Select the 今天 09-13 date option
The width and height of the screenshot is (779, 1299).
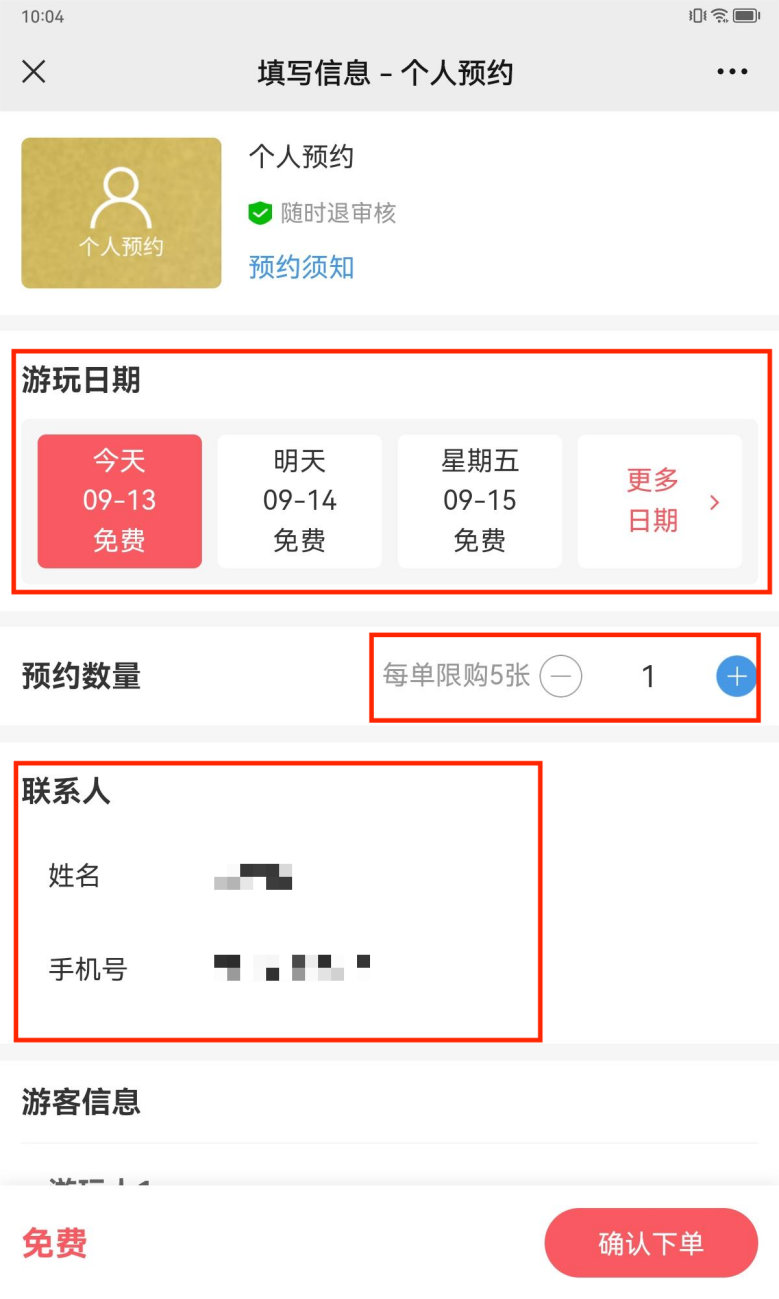119,501
